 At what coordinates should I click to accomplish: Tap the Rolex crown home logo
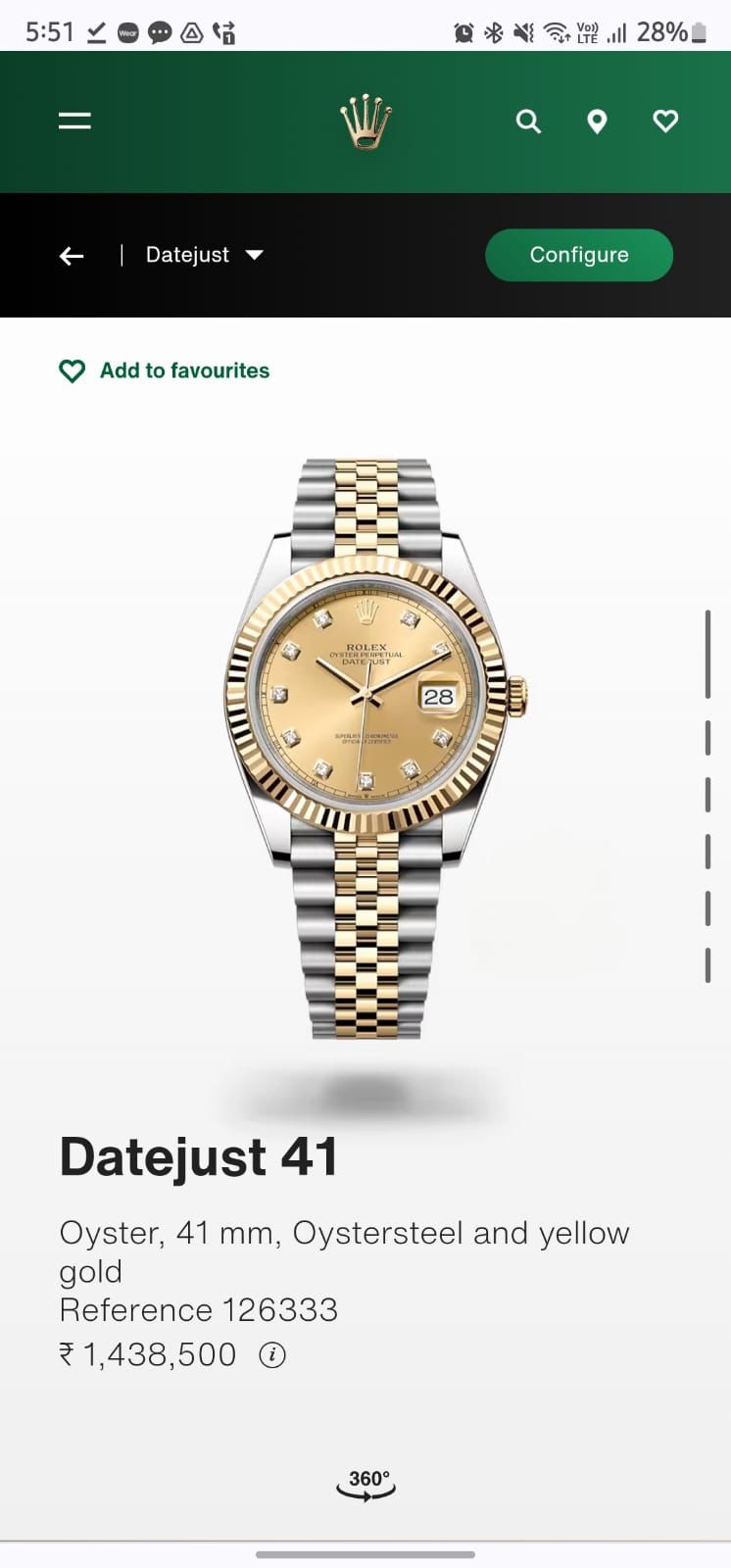[365, 122]
